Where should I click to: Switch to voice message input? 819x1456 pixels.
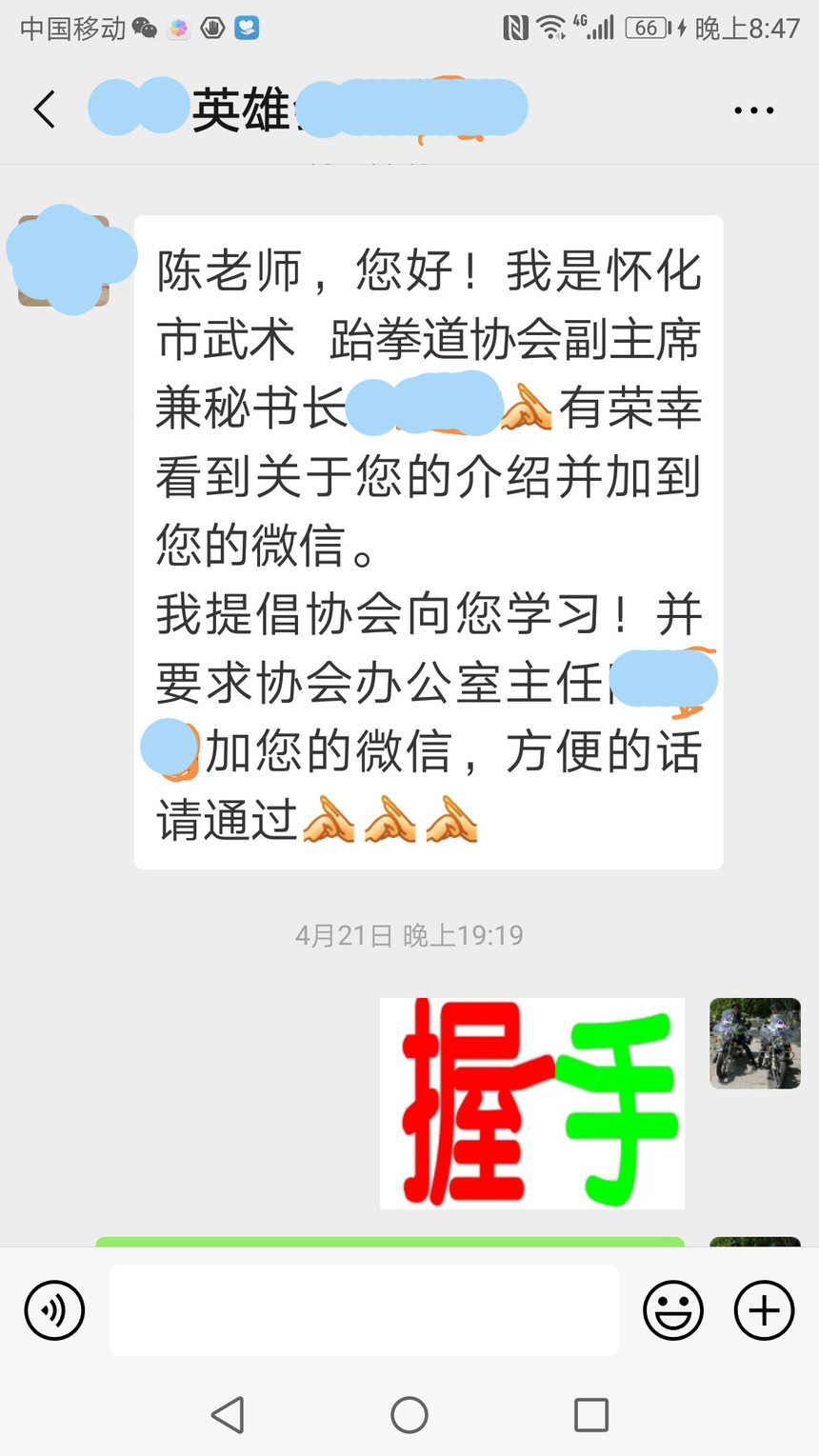tap(54, 1310)
